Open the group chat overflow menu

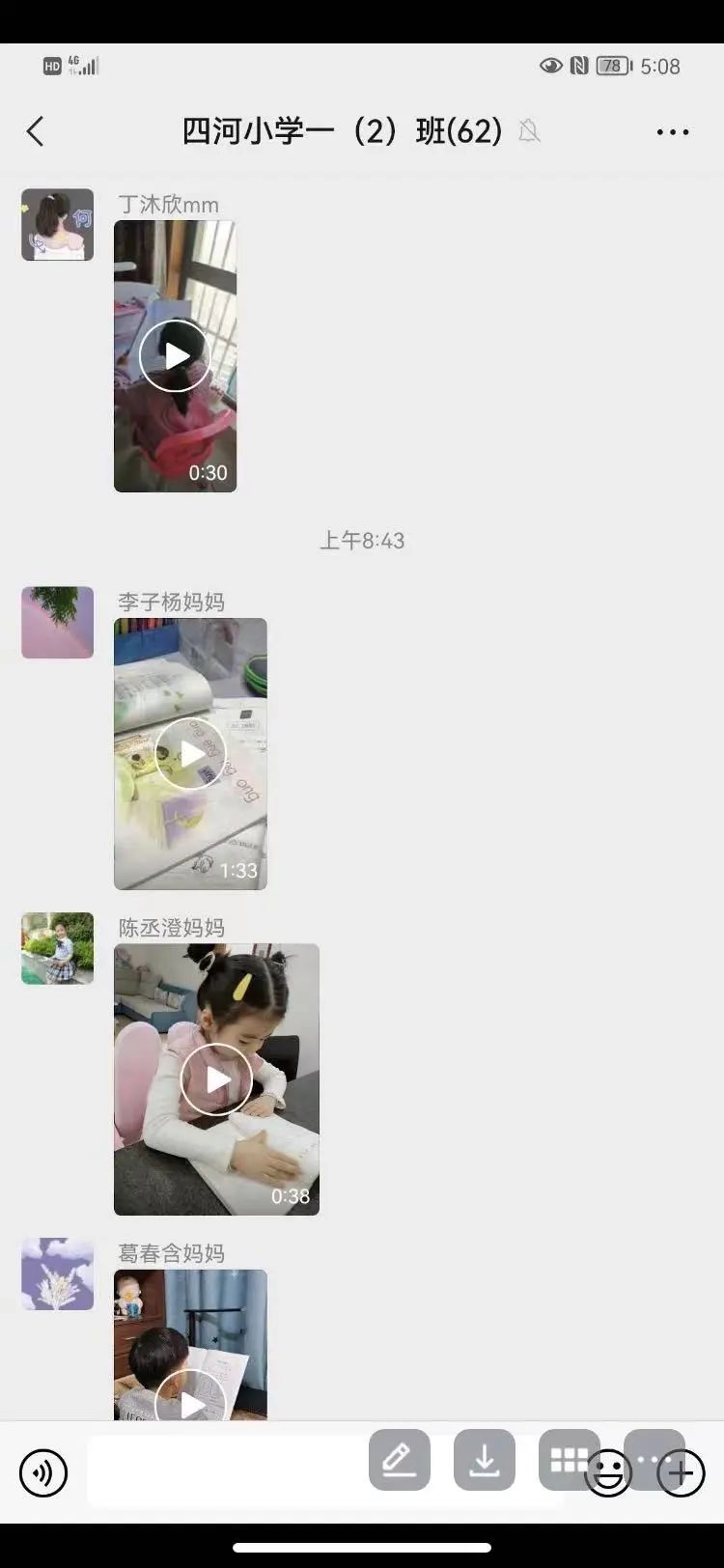673,132
